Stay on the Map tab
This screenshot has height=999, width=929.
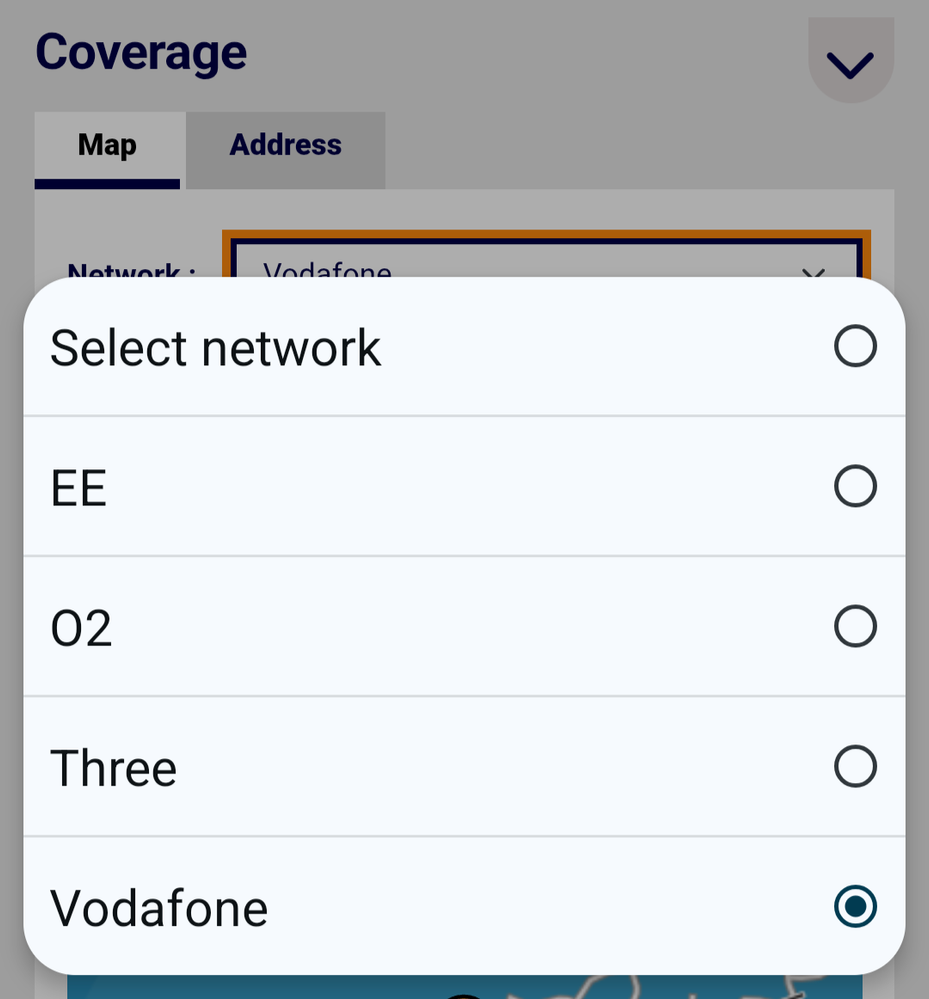click(x=107, y=144)
